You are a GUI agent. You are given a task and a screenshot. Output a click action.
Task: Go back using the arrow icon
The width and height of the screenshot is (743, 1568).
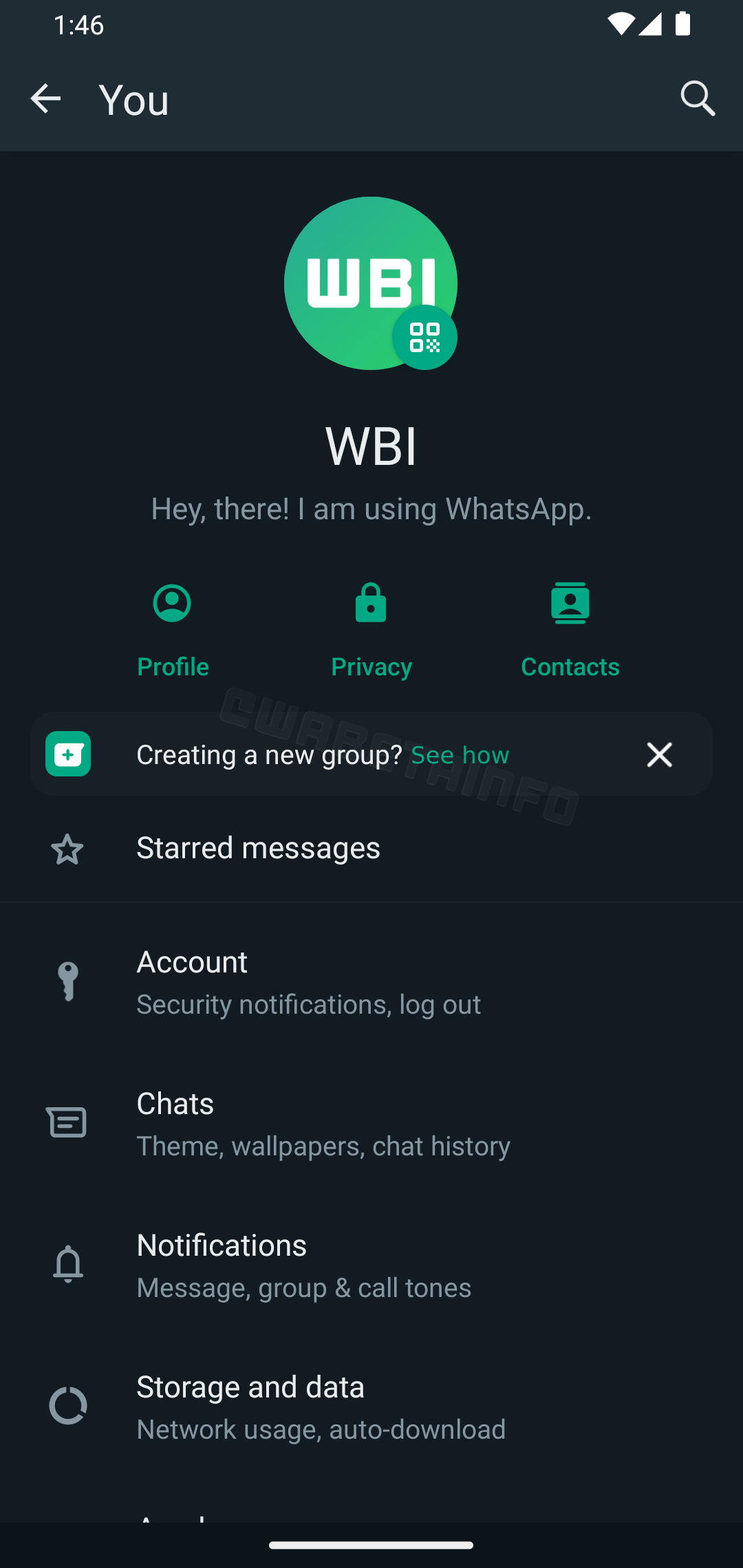(45, 98)
